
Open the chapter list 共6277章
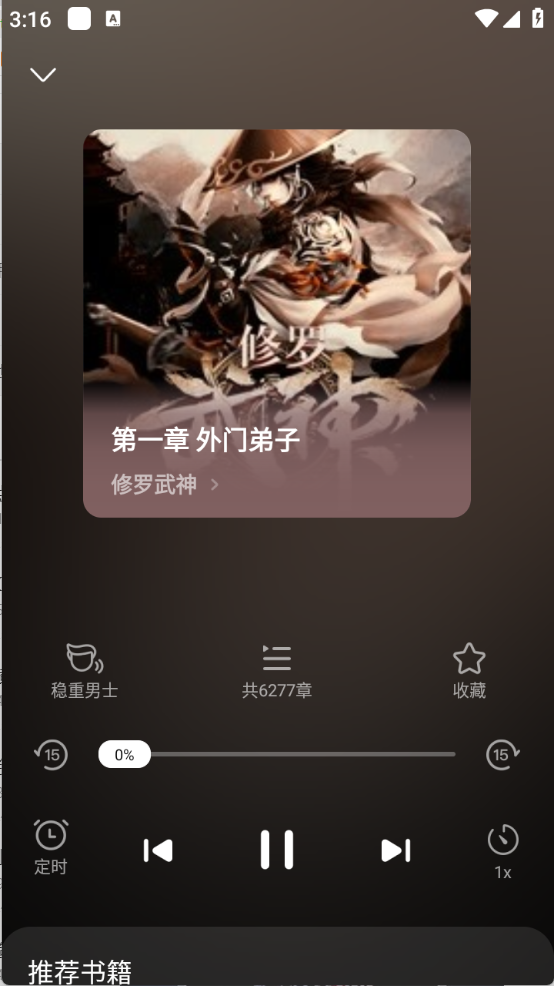click(x=277, y=670)
